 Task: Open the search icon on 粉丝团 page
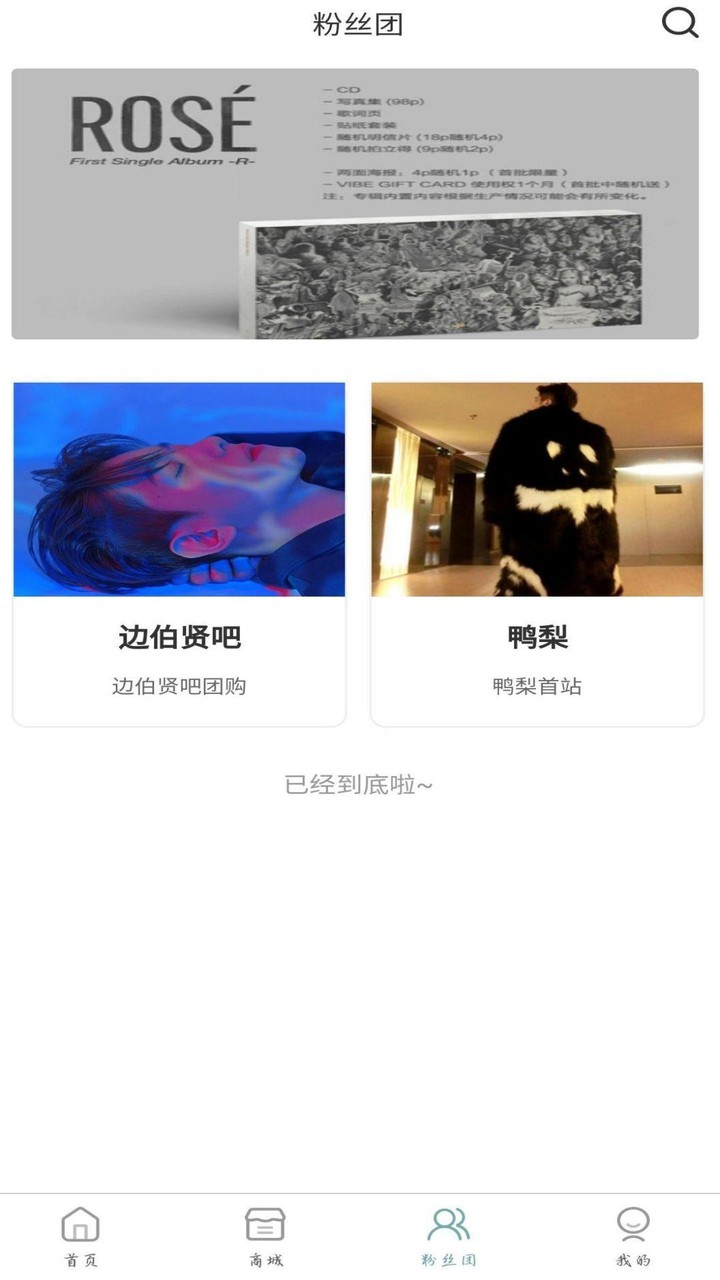point(680,23)
